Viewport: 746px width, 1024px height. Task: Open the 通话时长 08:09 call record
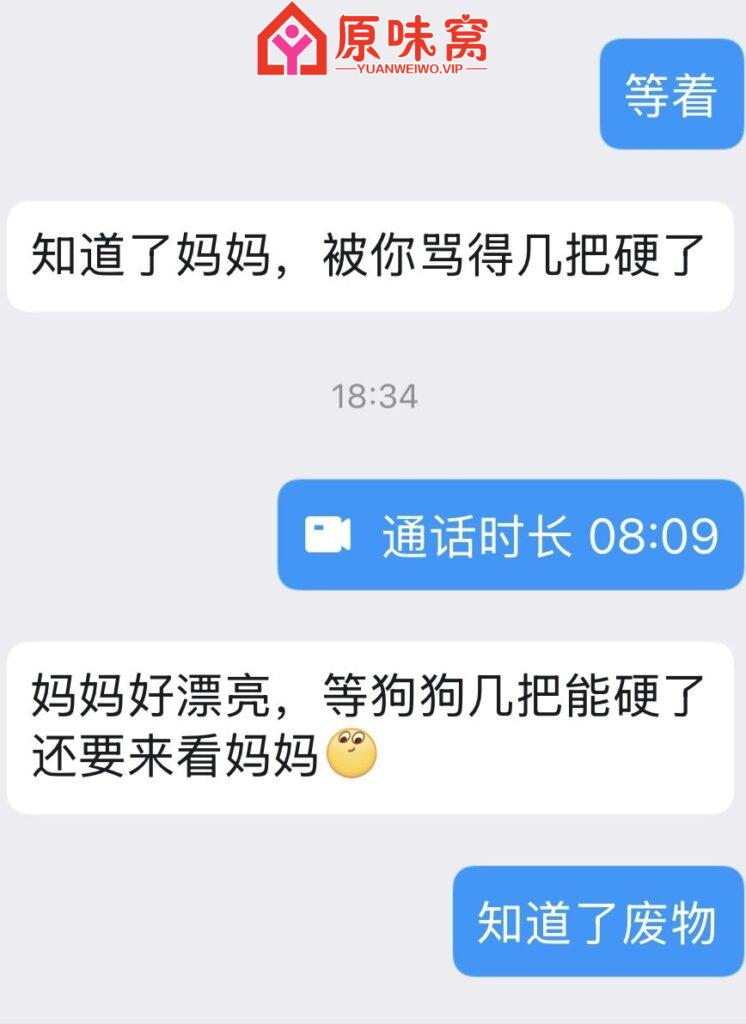click(510, 534)
